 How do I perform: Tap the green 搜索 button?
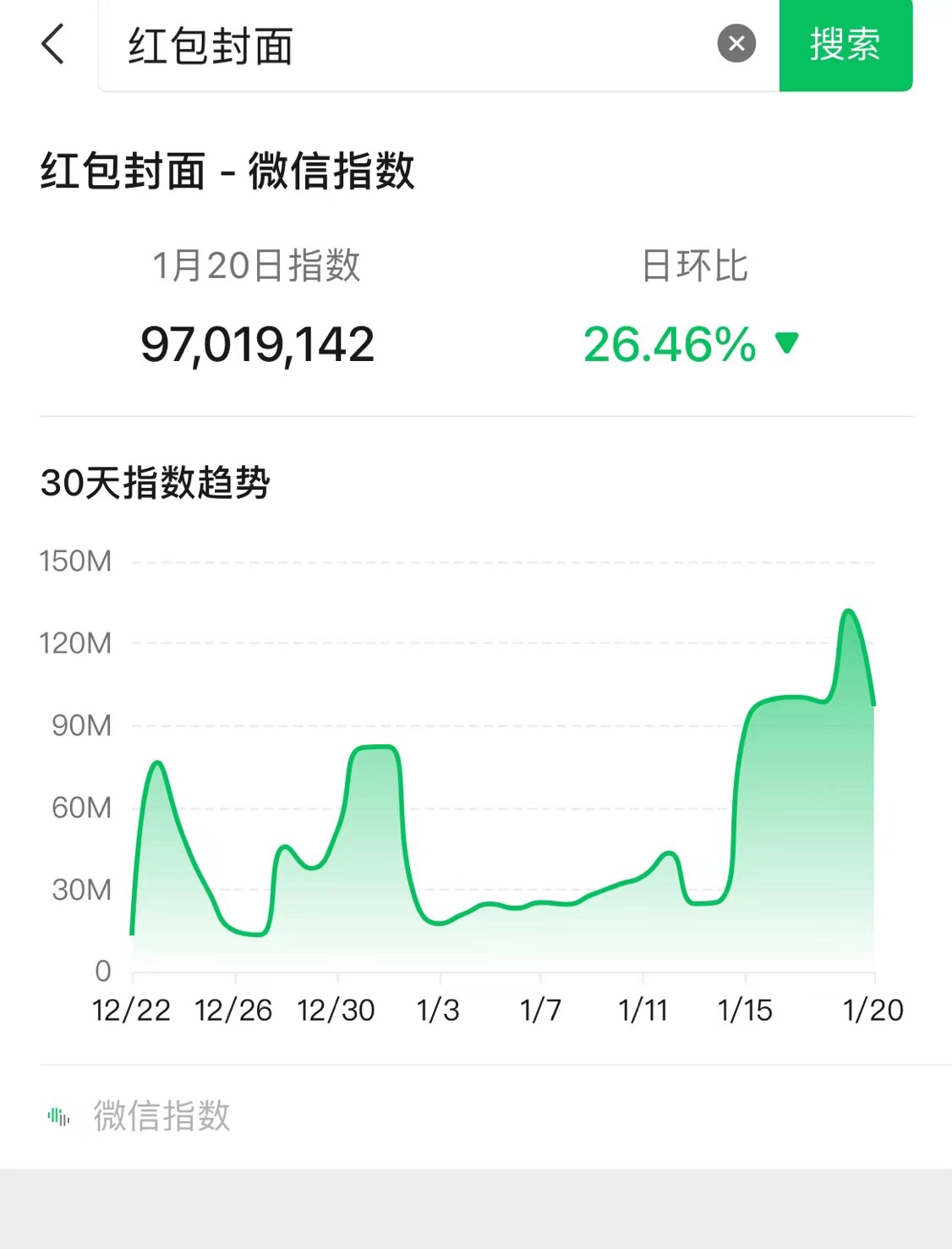click(x=845, y=45)
